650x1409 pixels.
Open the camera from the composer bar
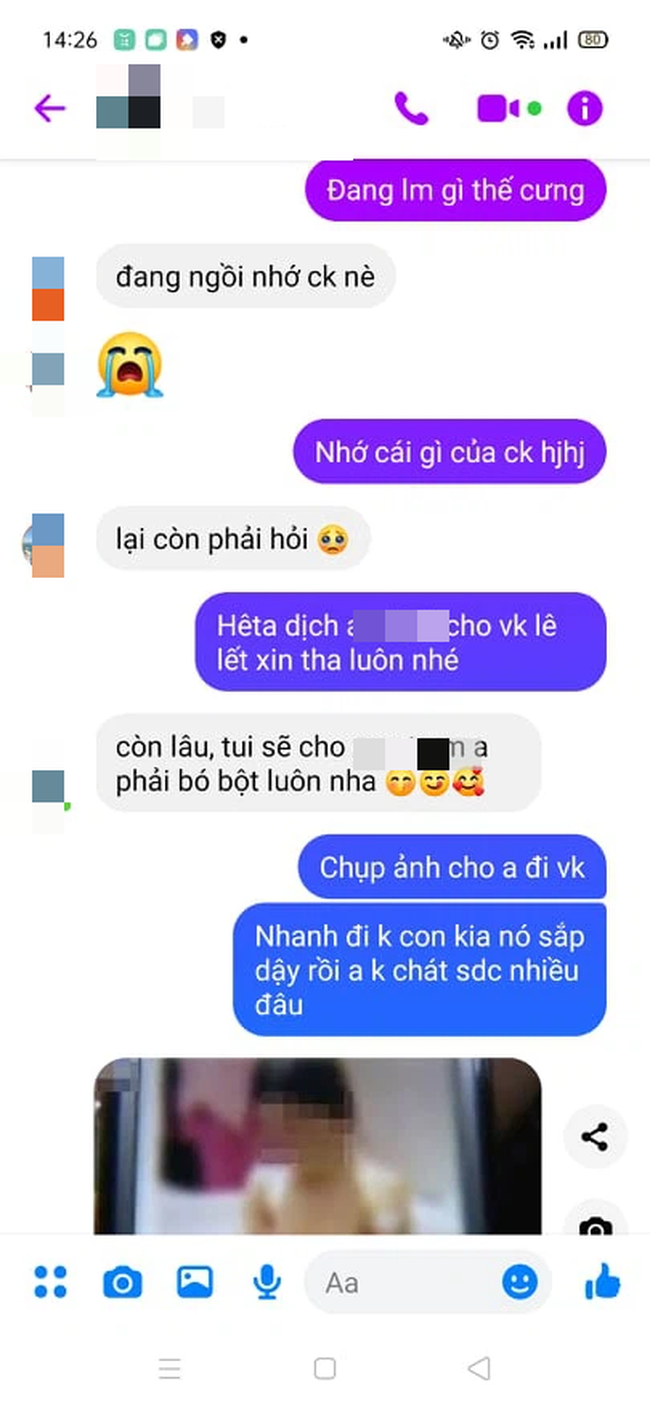(x=123, y=1282)
